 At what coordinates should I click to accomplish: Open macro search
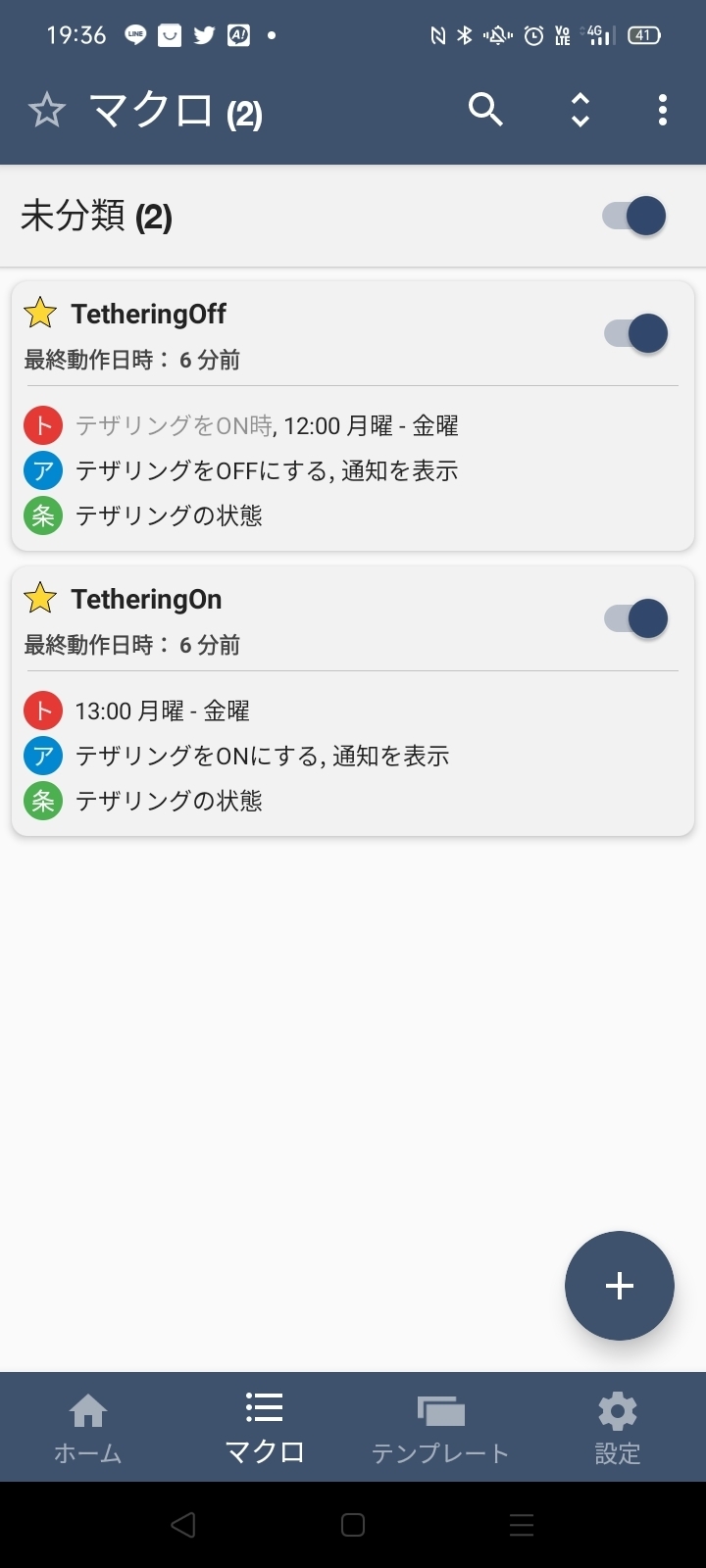pyautogui.click(x=485, y=110)
